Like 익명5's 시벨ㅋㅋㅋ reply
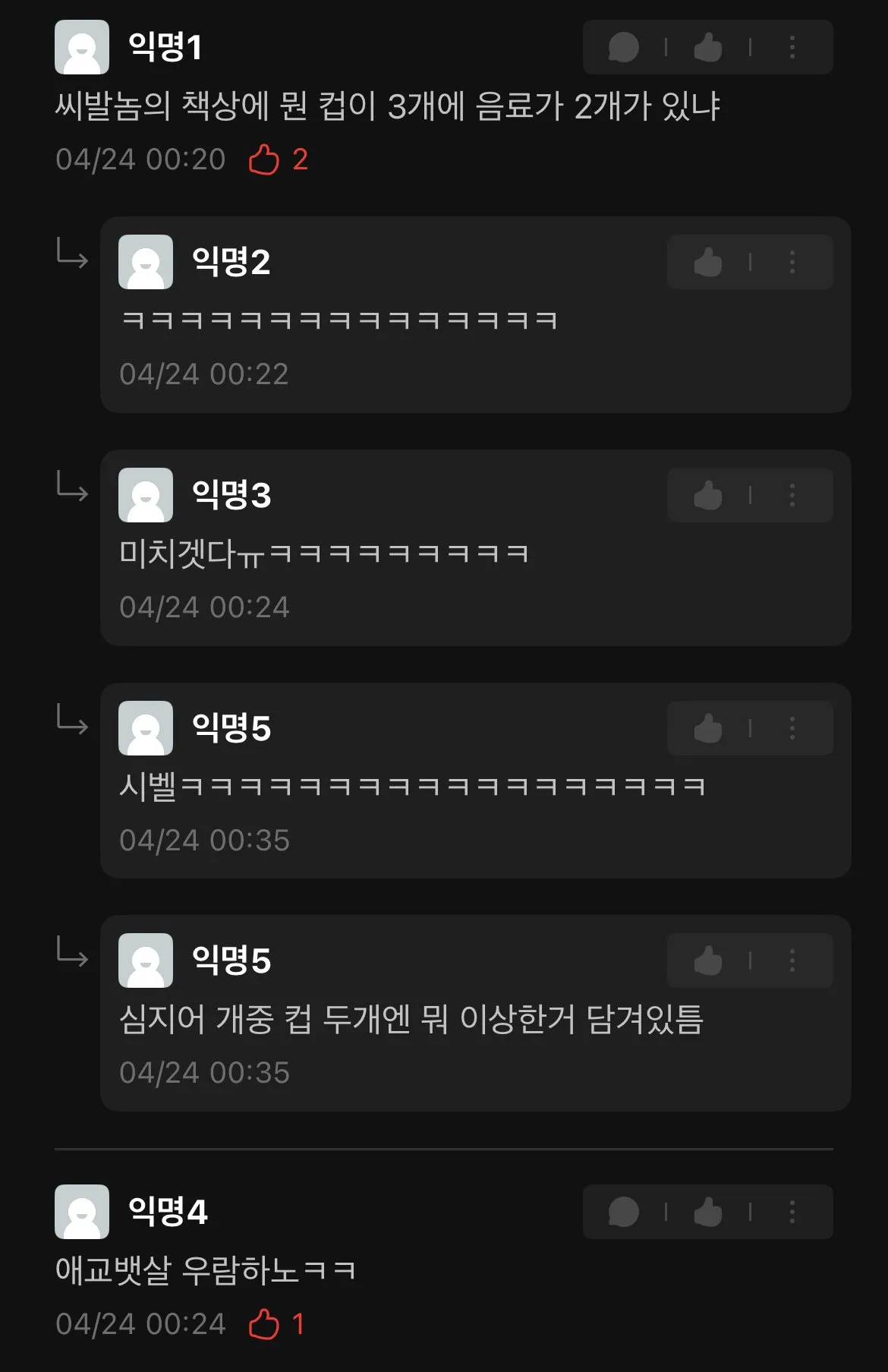Viewport: 888px width, 1372px height. pyautogui.click(x=707, y=728)
